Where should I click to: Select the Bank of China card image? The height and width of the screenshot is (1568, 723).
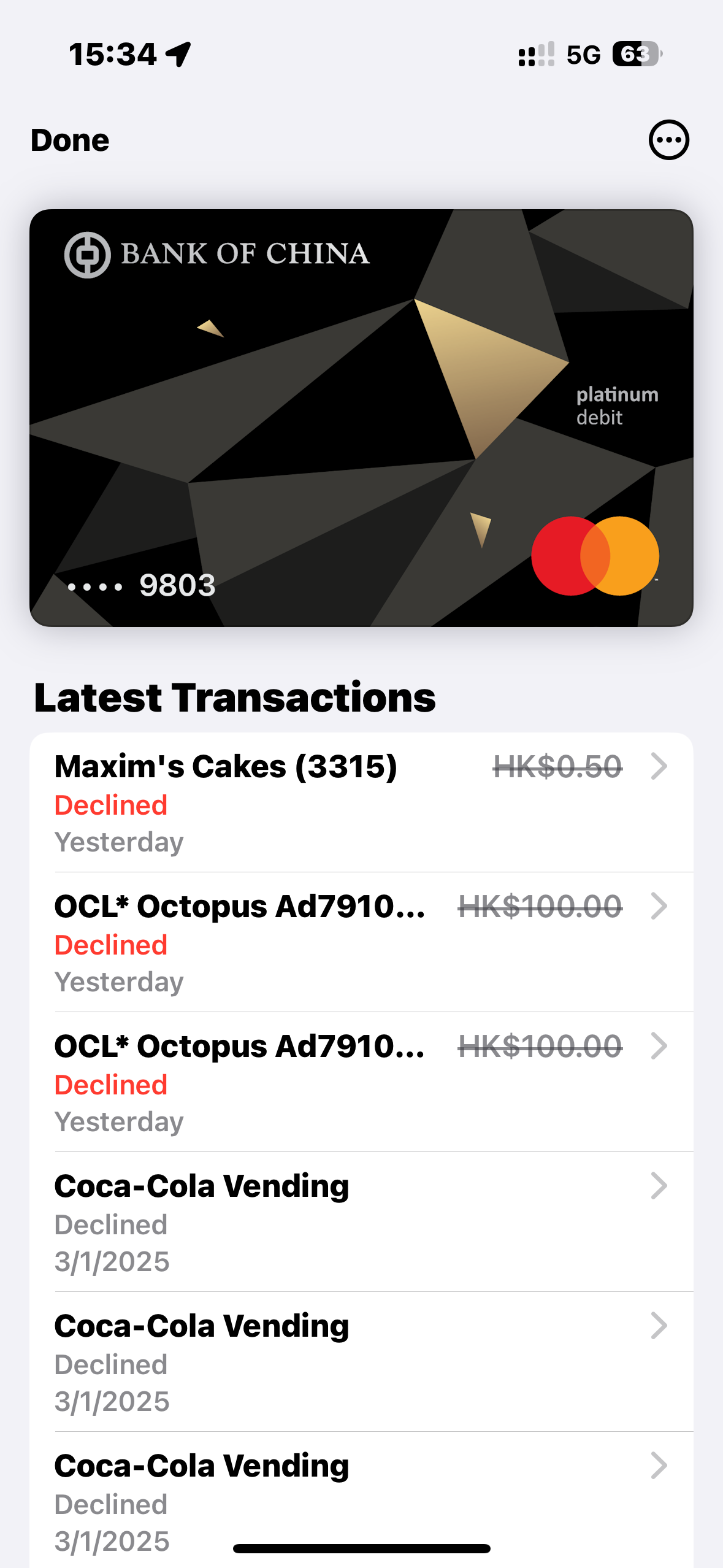[x=362, y=418]
